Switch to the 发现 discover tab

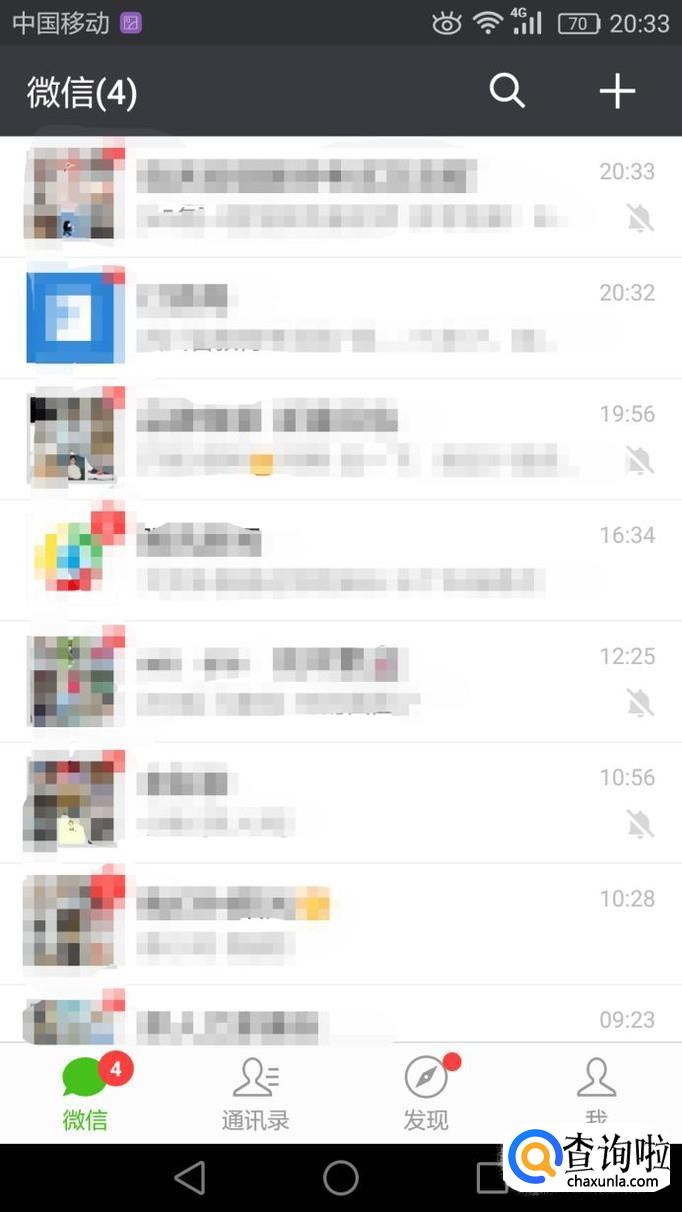[x=426, y=1094]
